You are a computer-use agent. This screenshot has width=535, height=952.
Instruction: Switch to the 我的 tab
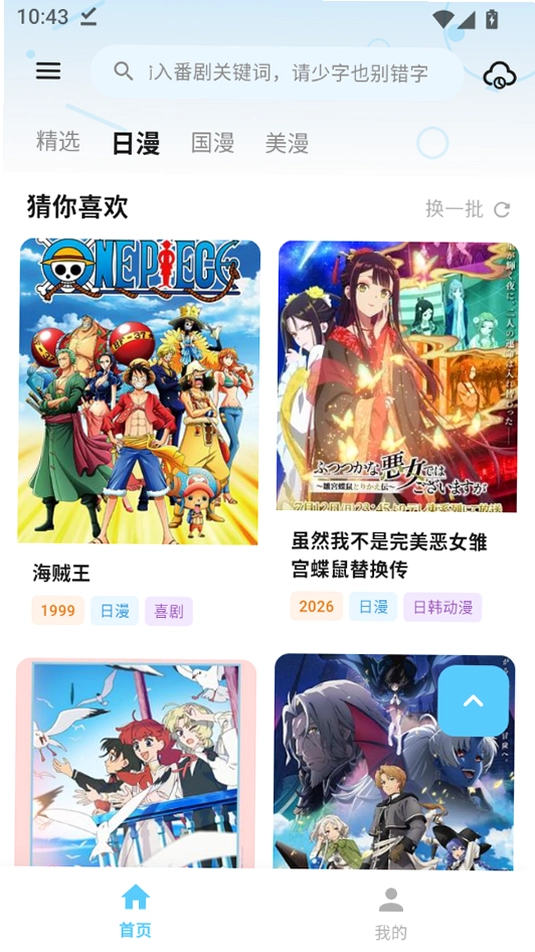[x=390, y=913]
